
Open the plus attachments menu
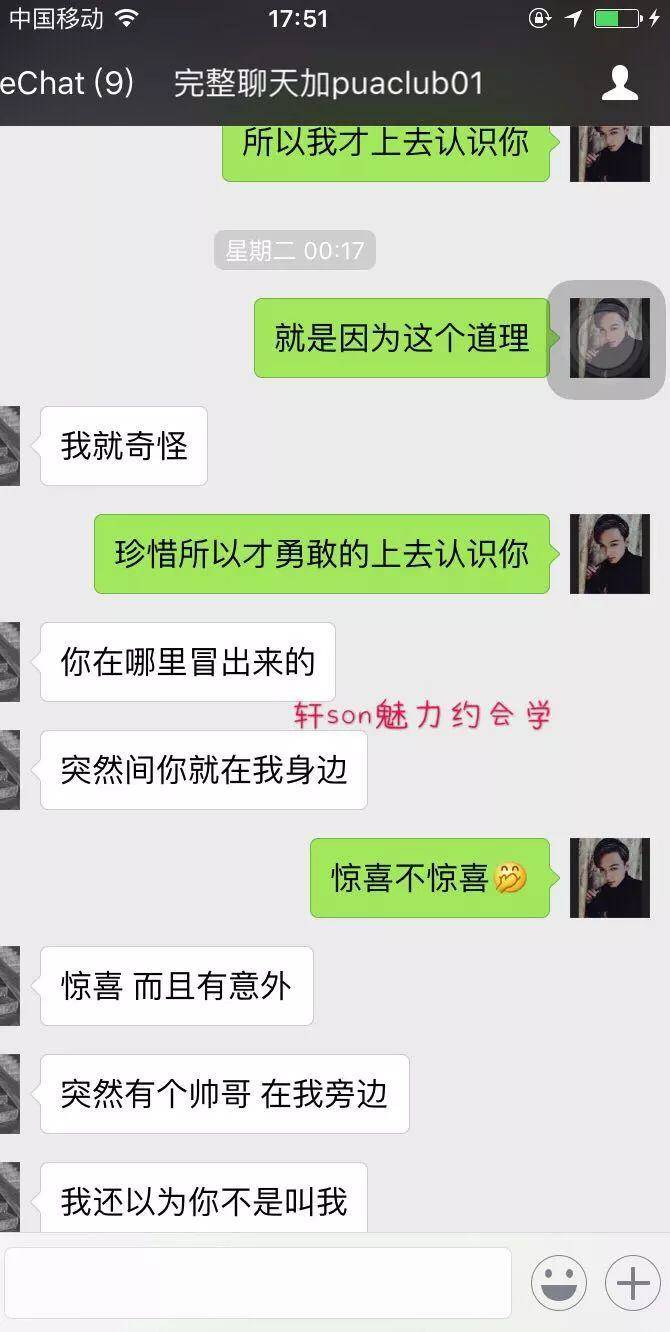632,1282
